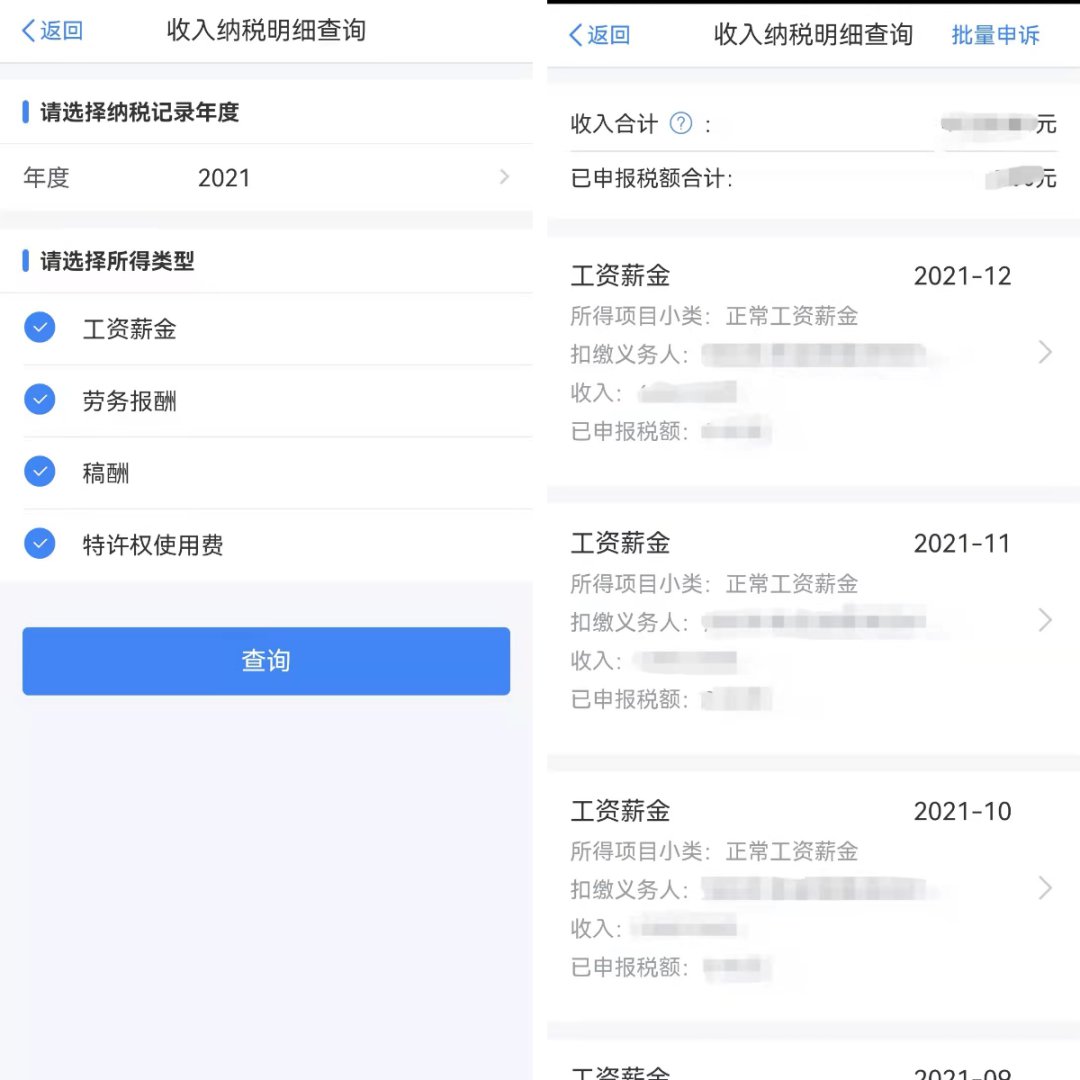The image size is (1080, 1080).
Task: Uncheck the 工资薪金 income type checkbox
Action: [x=40, y=328]
